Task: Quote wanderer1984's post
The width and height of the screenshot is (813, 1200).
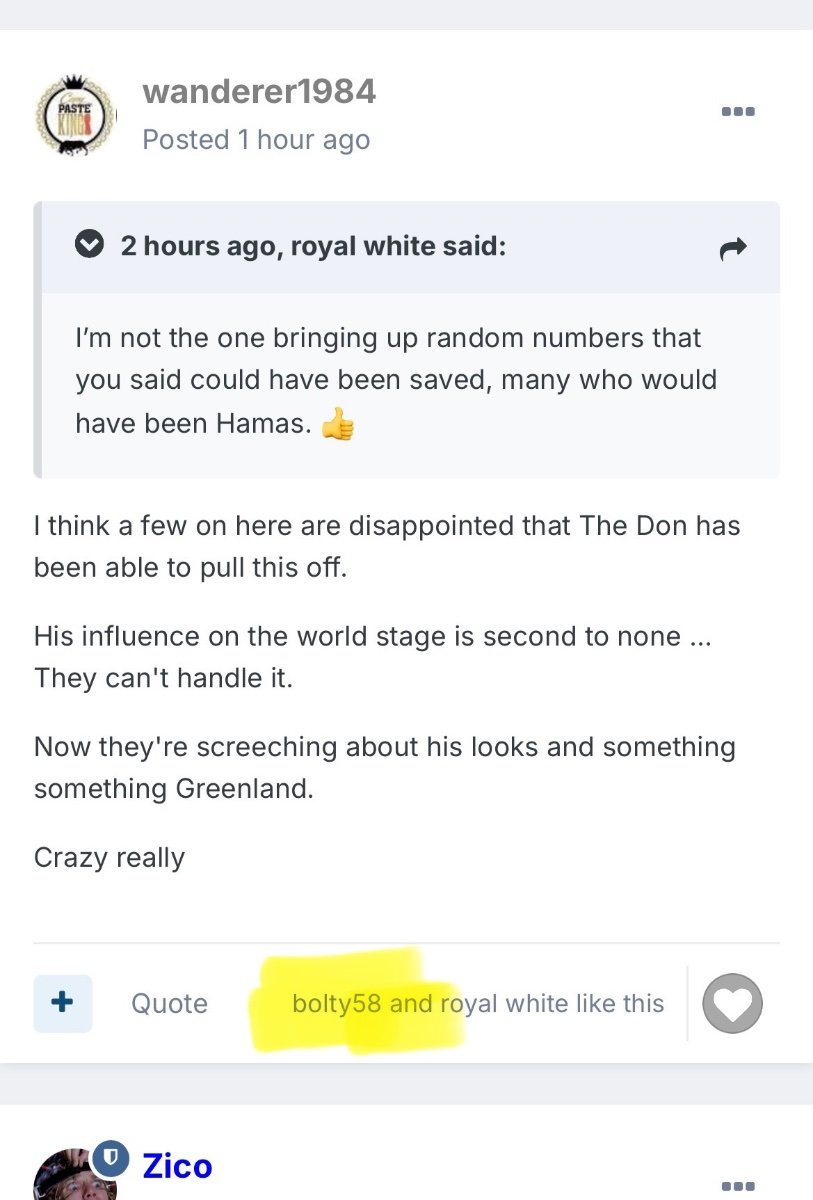Action: (x=169, y=1003)
